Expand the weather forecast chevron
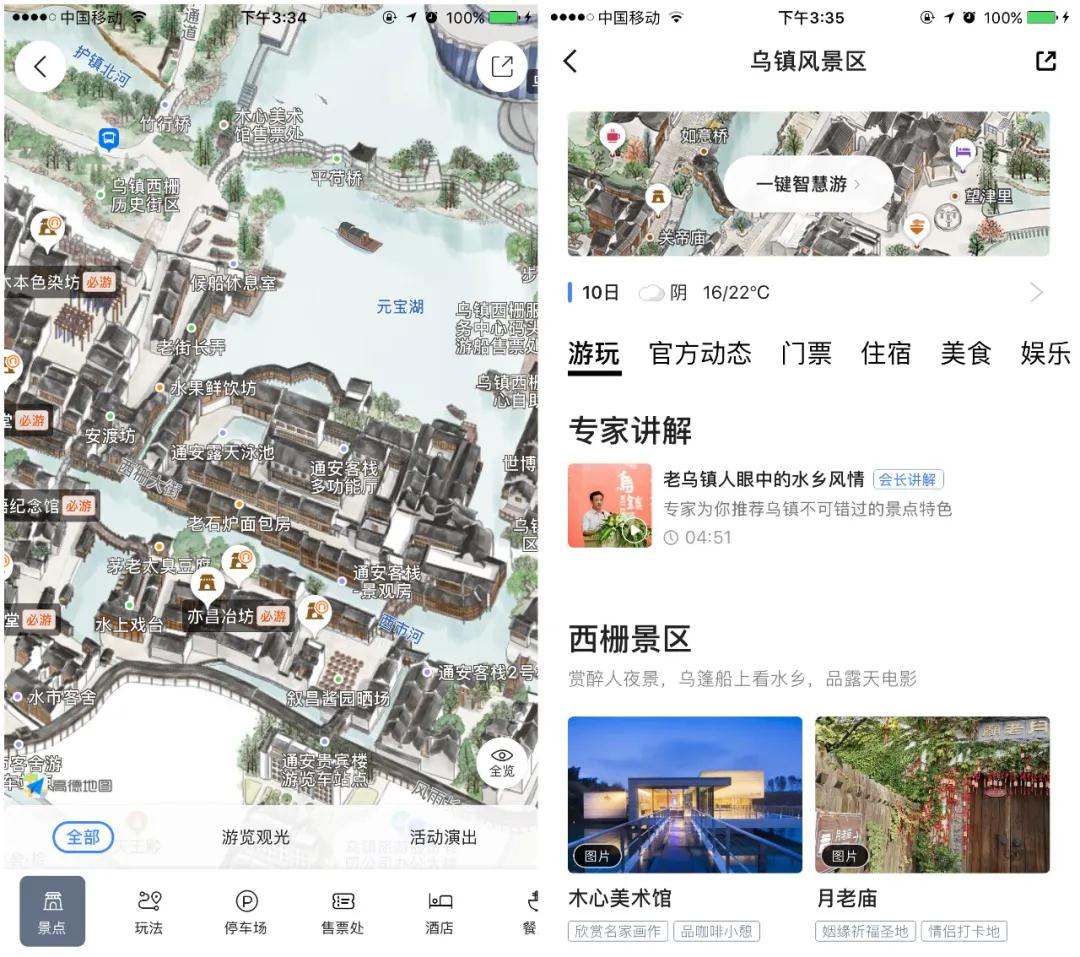The image size is (1080, 957). (1036, 292)
